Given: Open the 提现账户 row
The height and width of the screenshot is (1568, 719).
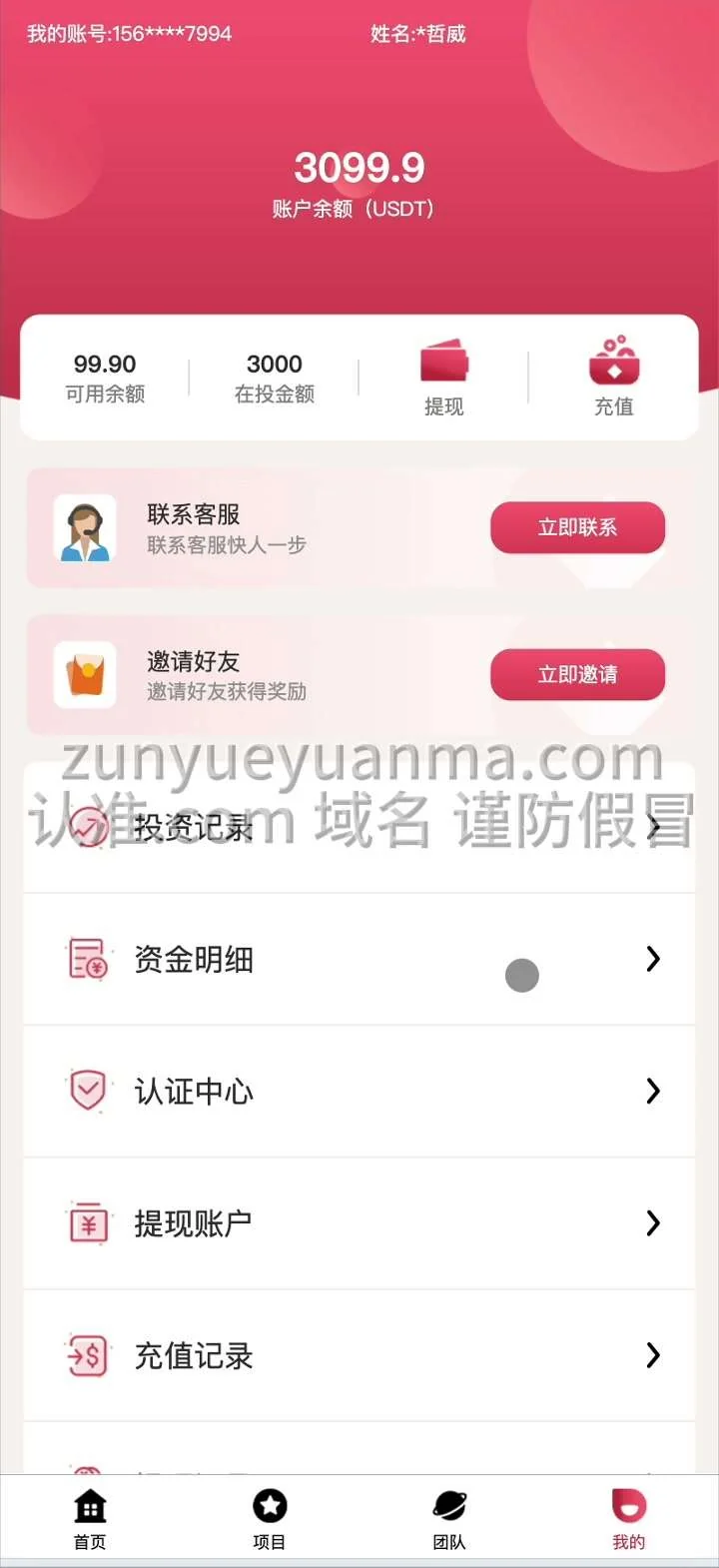Looking at the screenshot, I should pyautogui.click(x=359, y=1222).
